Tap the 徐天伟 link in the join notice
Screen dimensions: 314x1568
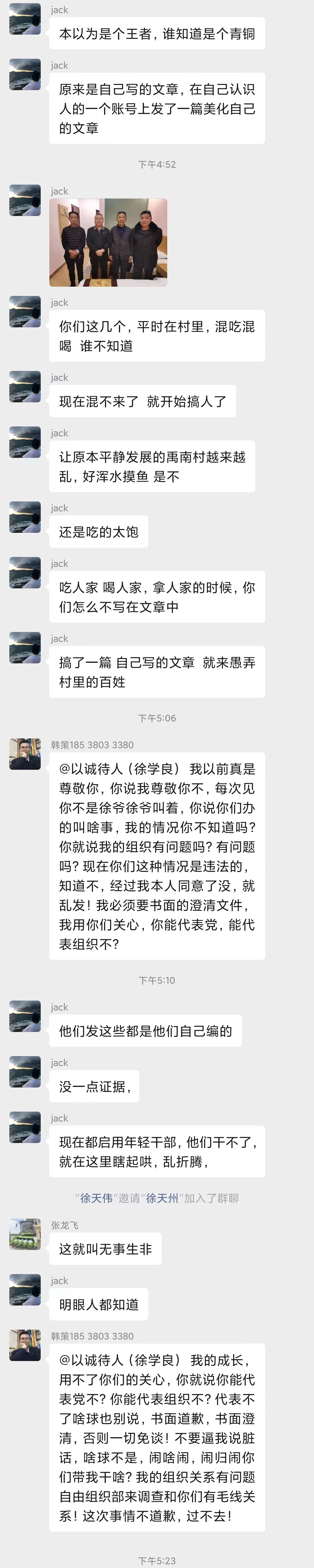tap(96, 1198)
